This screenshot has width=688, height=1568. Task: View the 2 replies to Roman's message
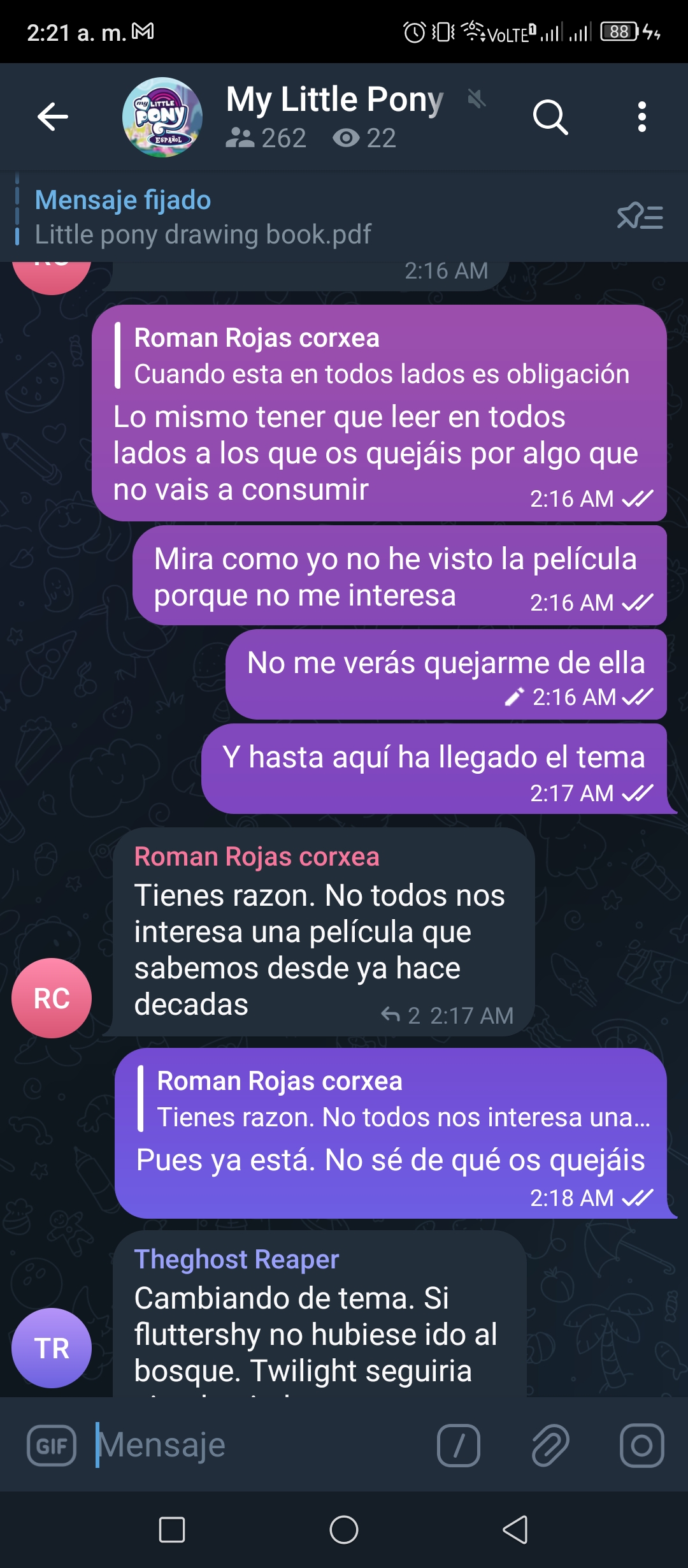click(401, 1015)
